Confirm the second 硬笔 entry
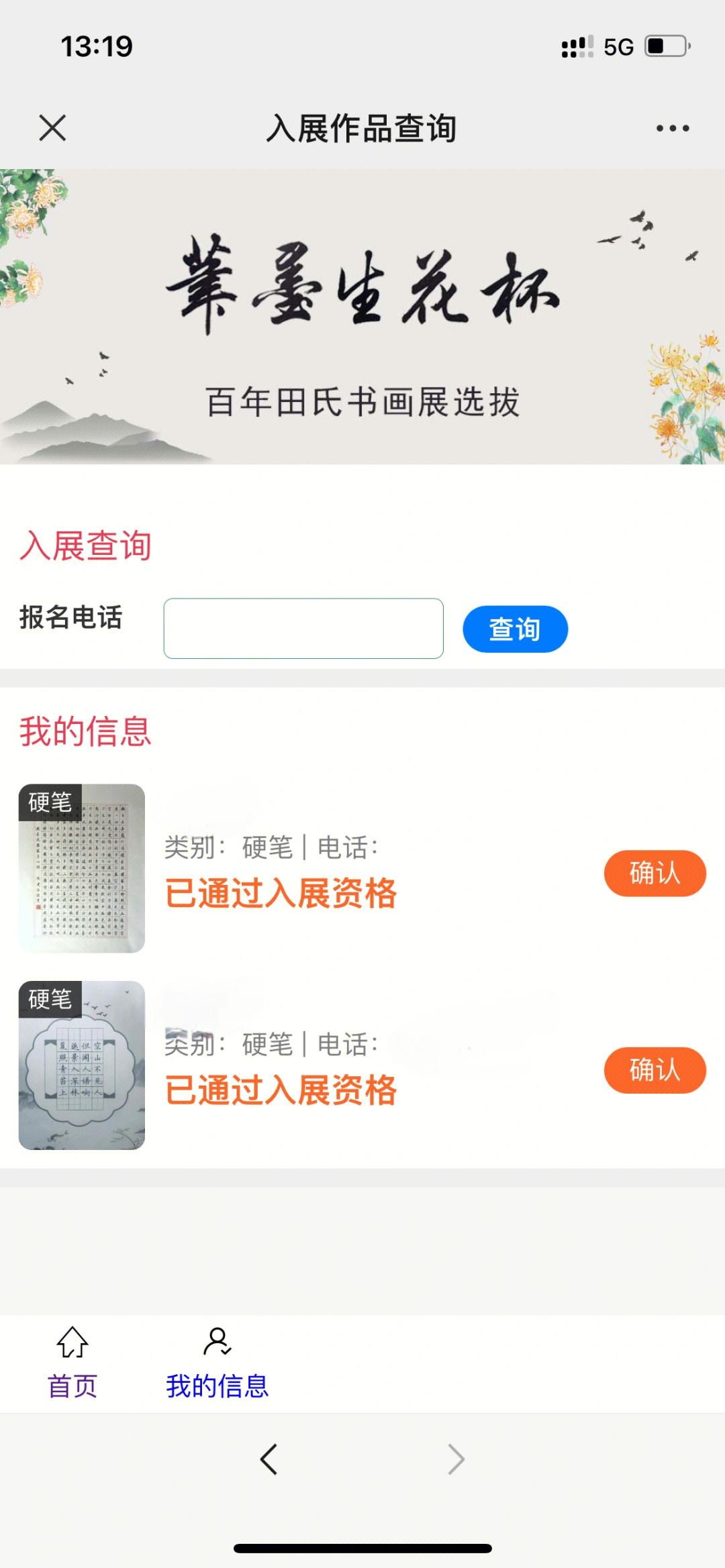Viewport: 725px width, 1568px height. click(655, 1069)
